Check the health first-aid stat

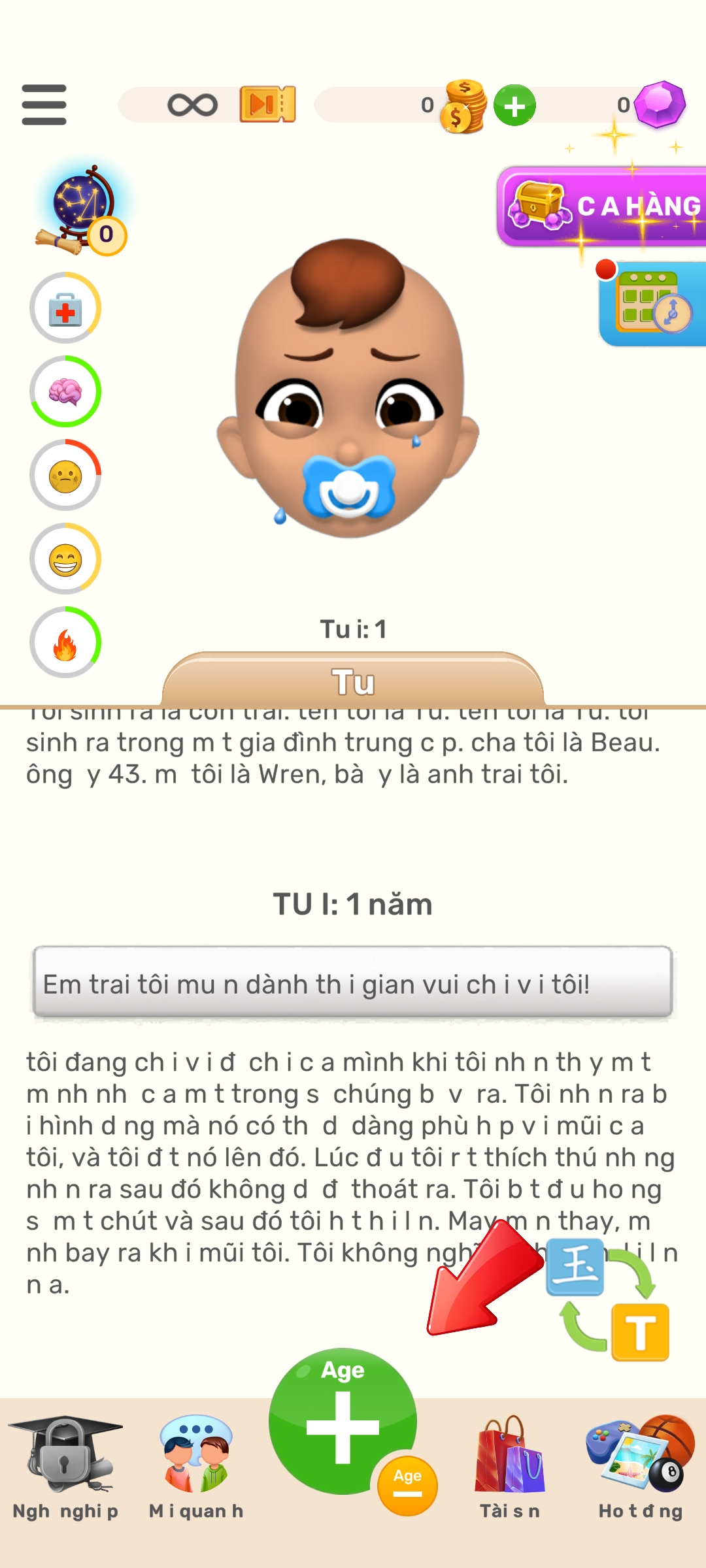click(65, 308)
